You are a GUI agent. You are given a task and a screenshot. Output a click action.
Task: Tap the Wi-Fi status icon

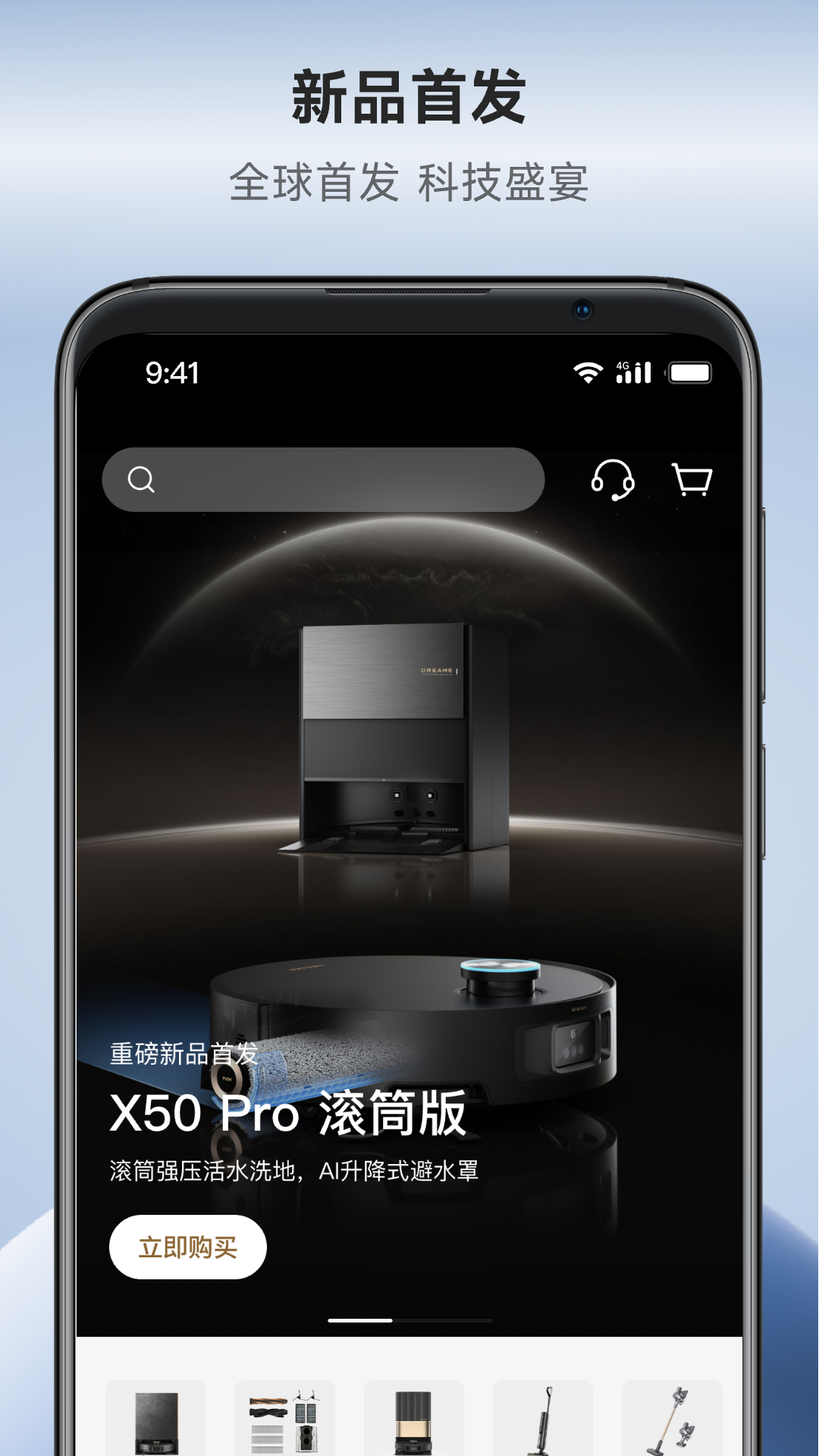(x=588, y=370)
